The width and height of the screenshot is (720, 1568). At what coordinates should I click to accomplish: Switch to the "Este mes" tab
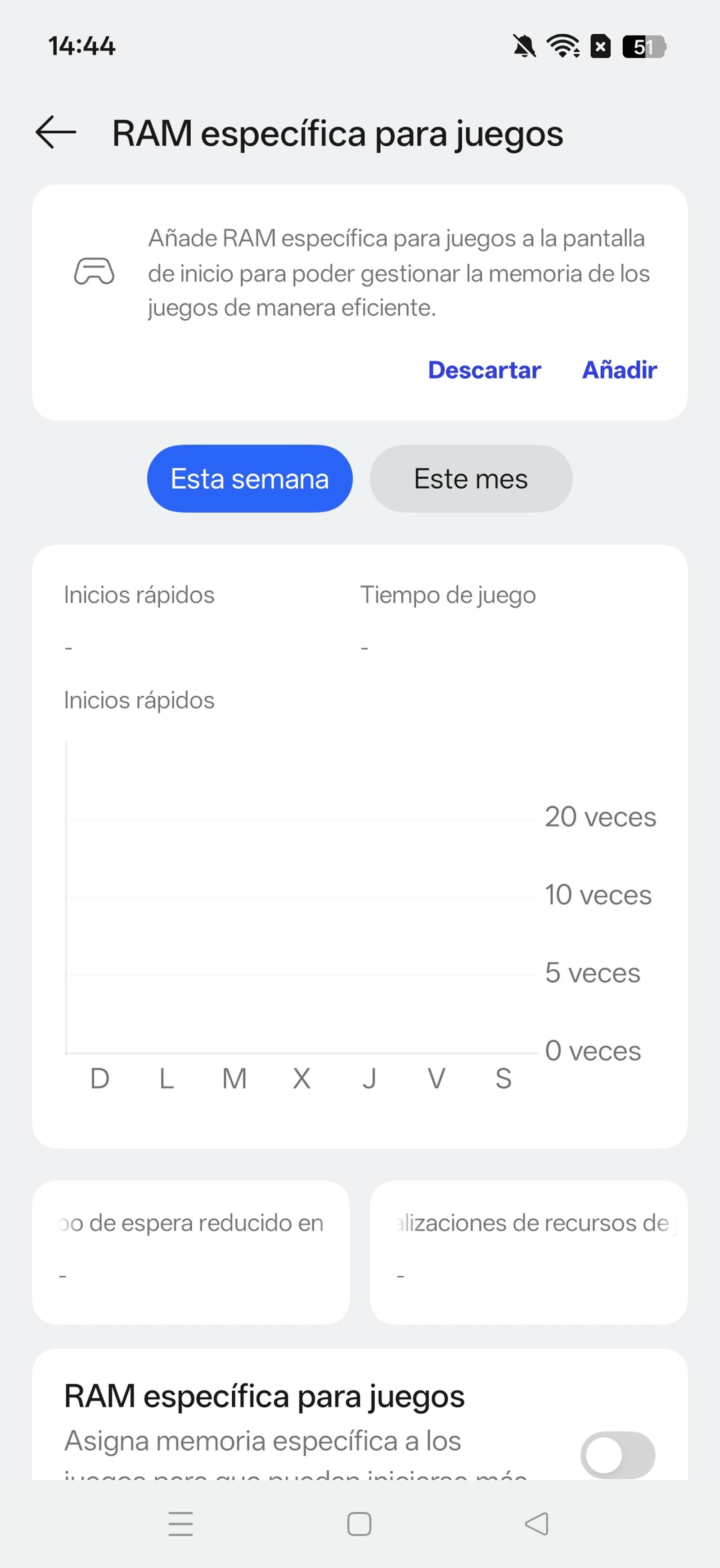click(470, 478)
